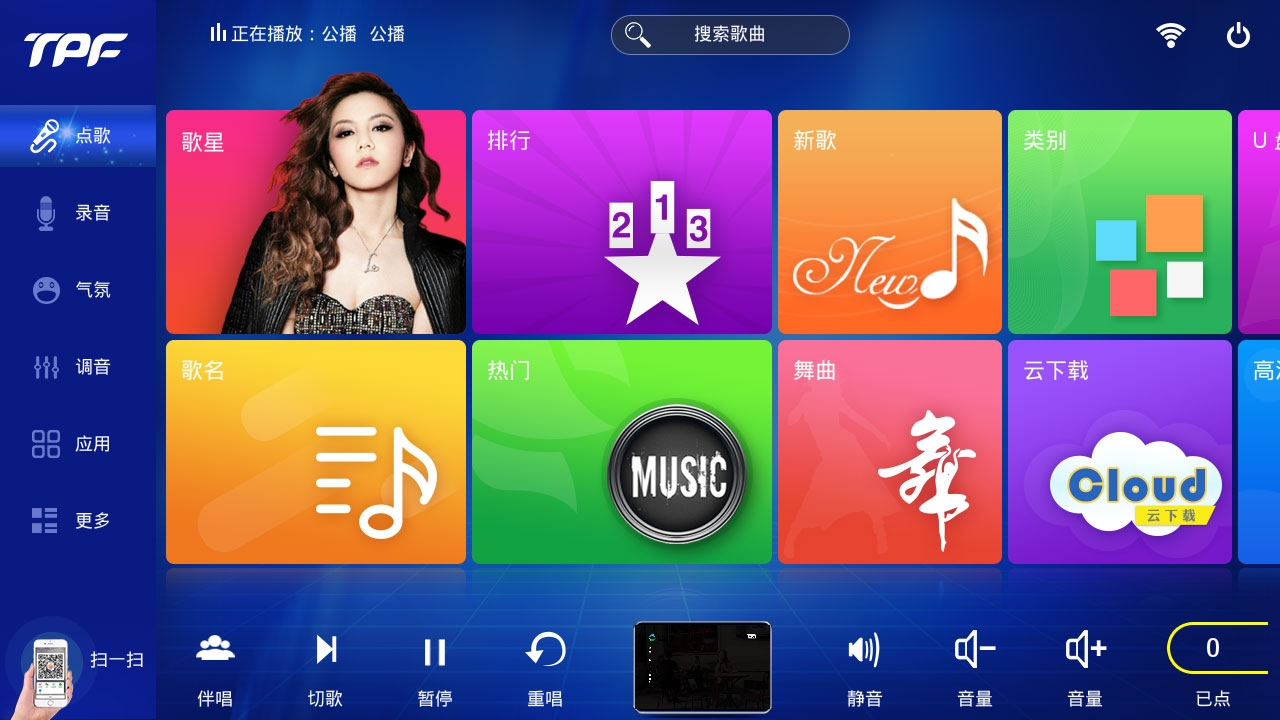1280x720 pixels.
Task: Open the 排行 ranking tile
Action: (x=621, y=222)
